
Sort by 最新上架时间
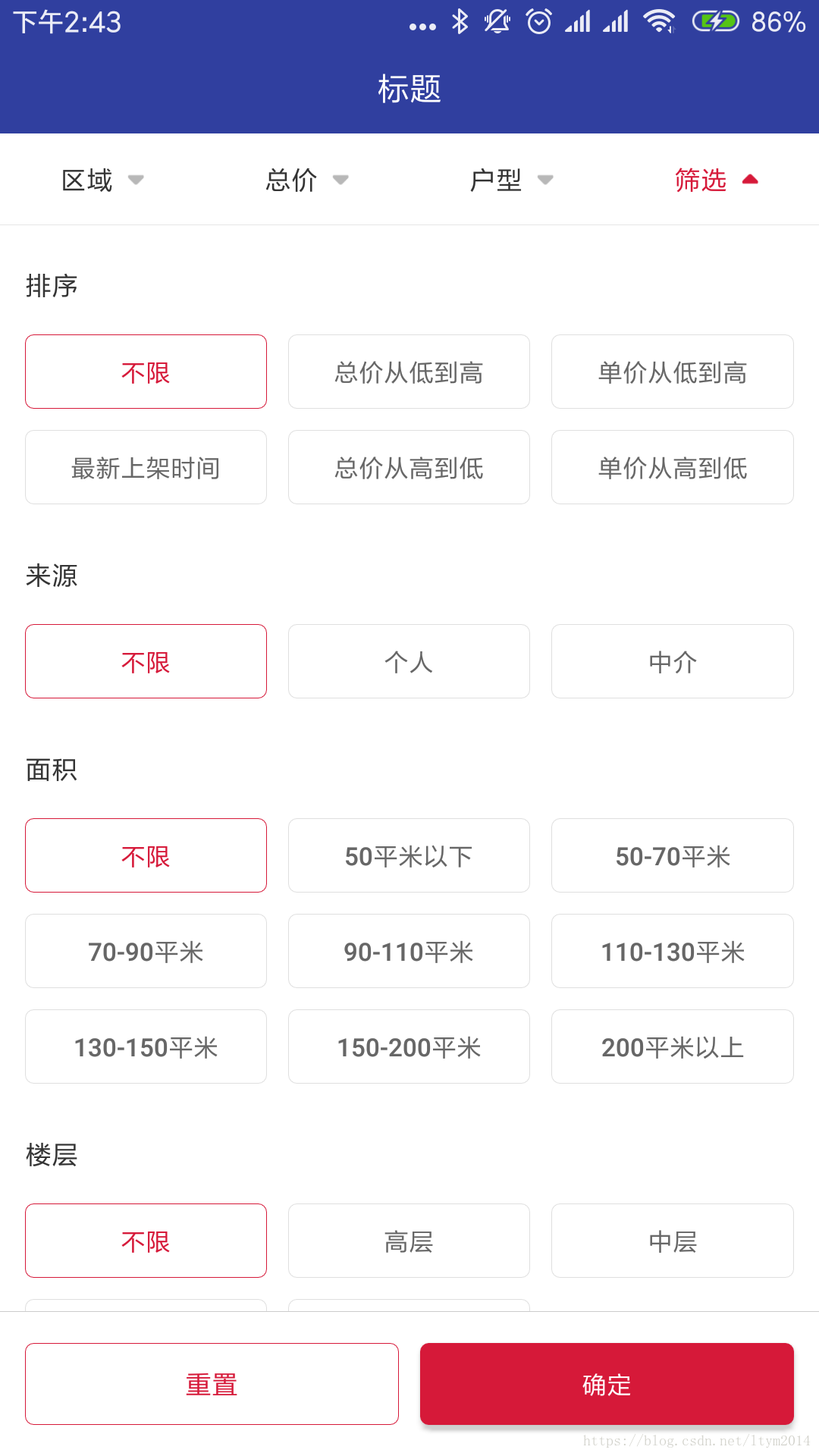coord(146,467)
